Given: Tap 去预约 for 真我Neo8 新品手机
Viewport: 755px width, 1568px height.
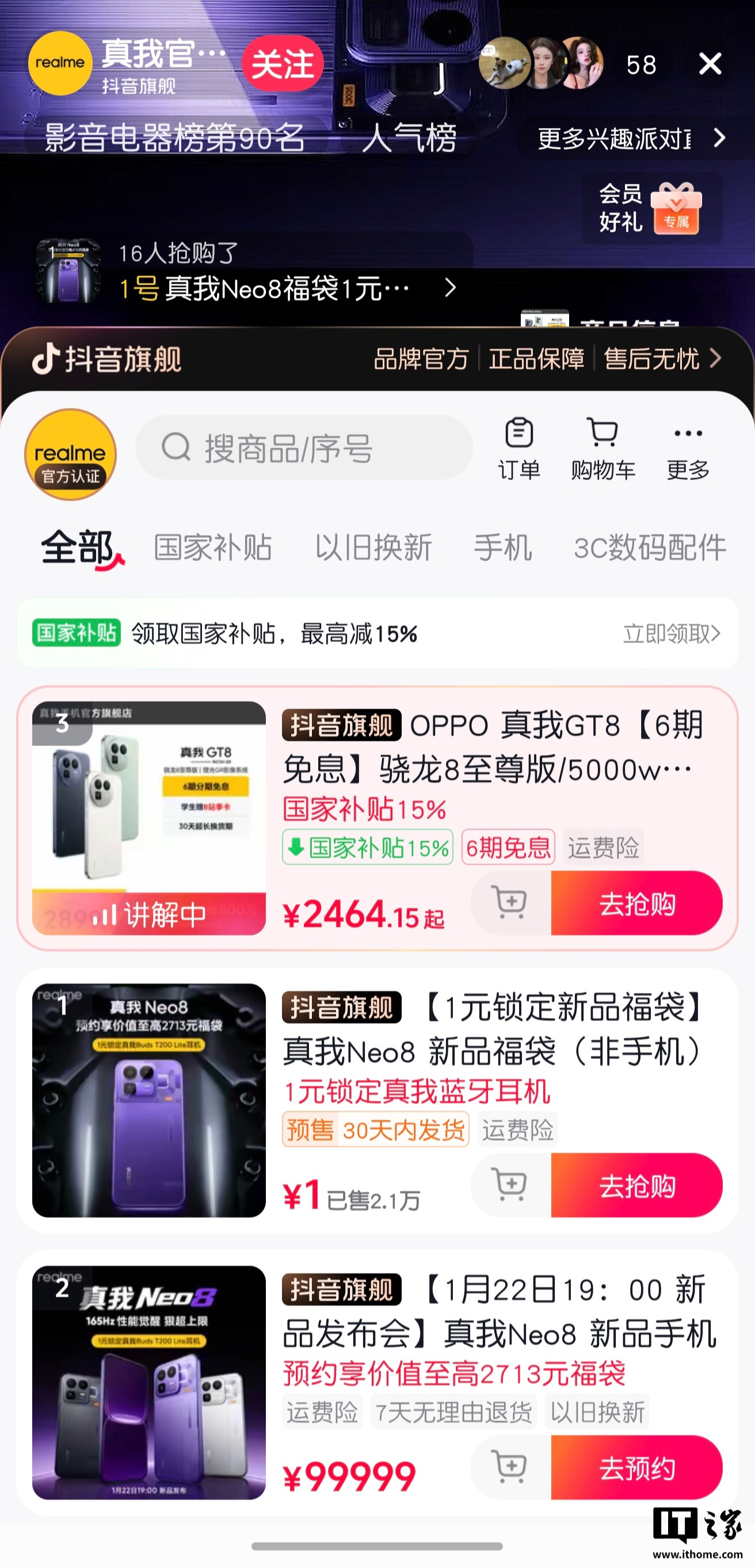Looking at the screenshot, I should (x=636, y=1468).
